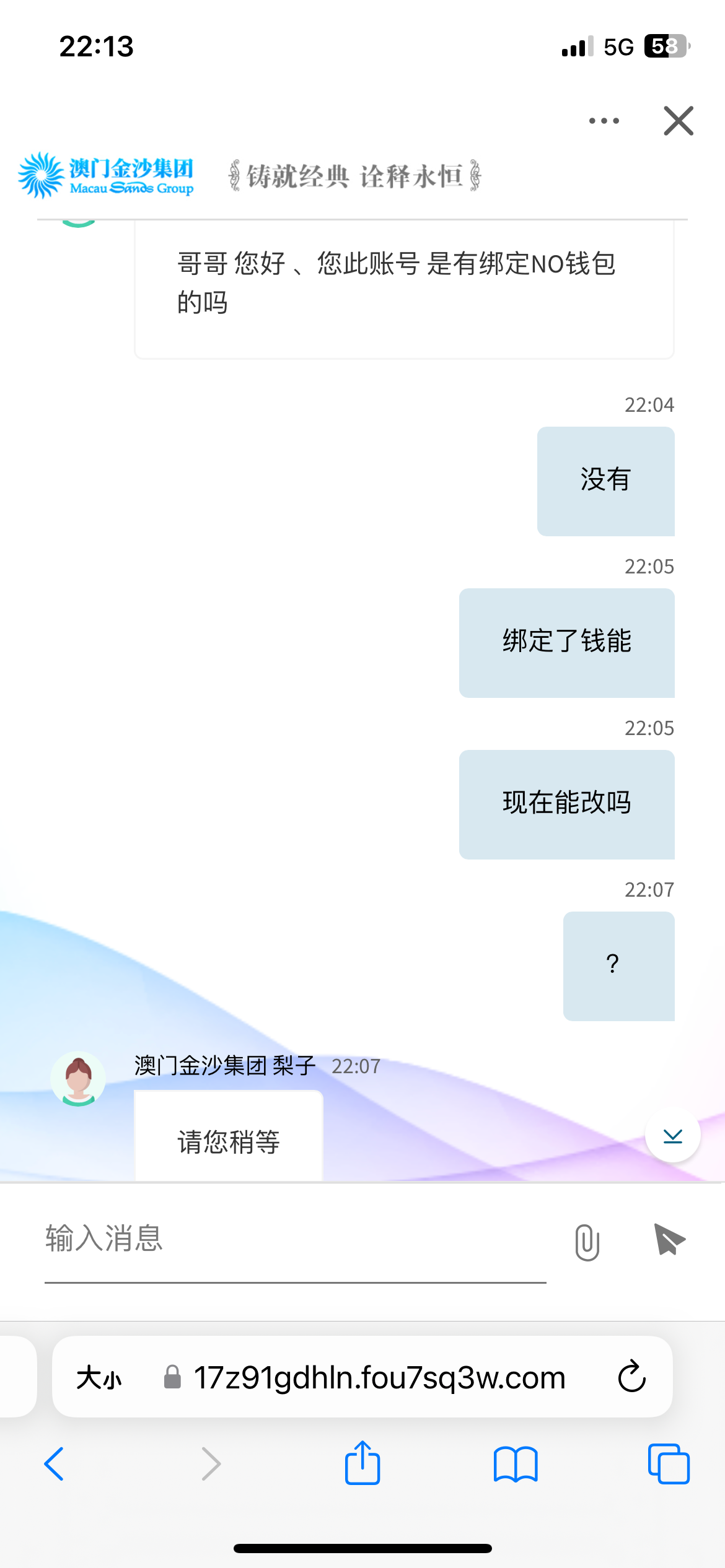
Task: Open Safari bookmarks
Action: coord(516,1464)
